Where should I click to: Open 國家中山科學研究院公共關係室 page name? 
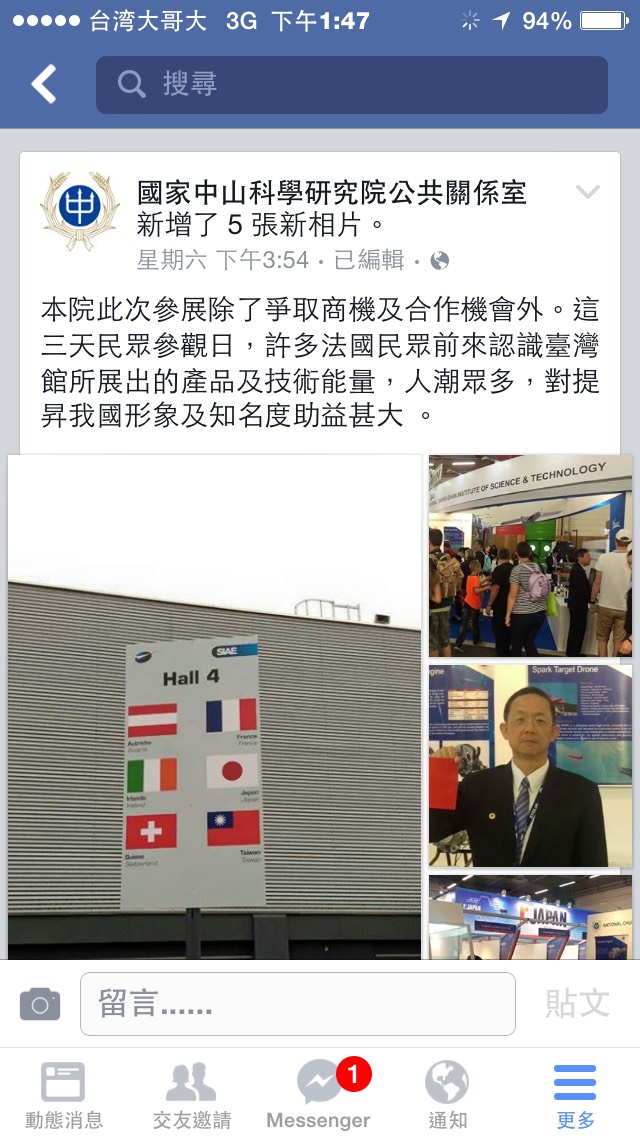point(331,192)
